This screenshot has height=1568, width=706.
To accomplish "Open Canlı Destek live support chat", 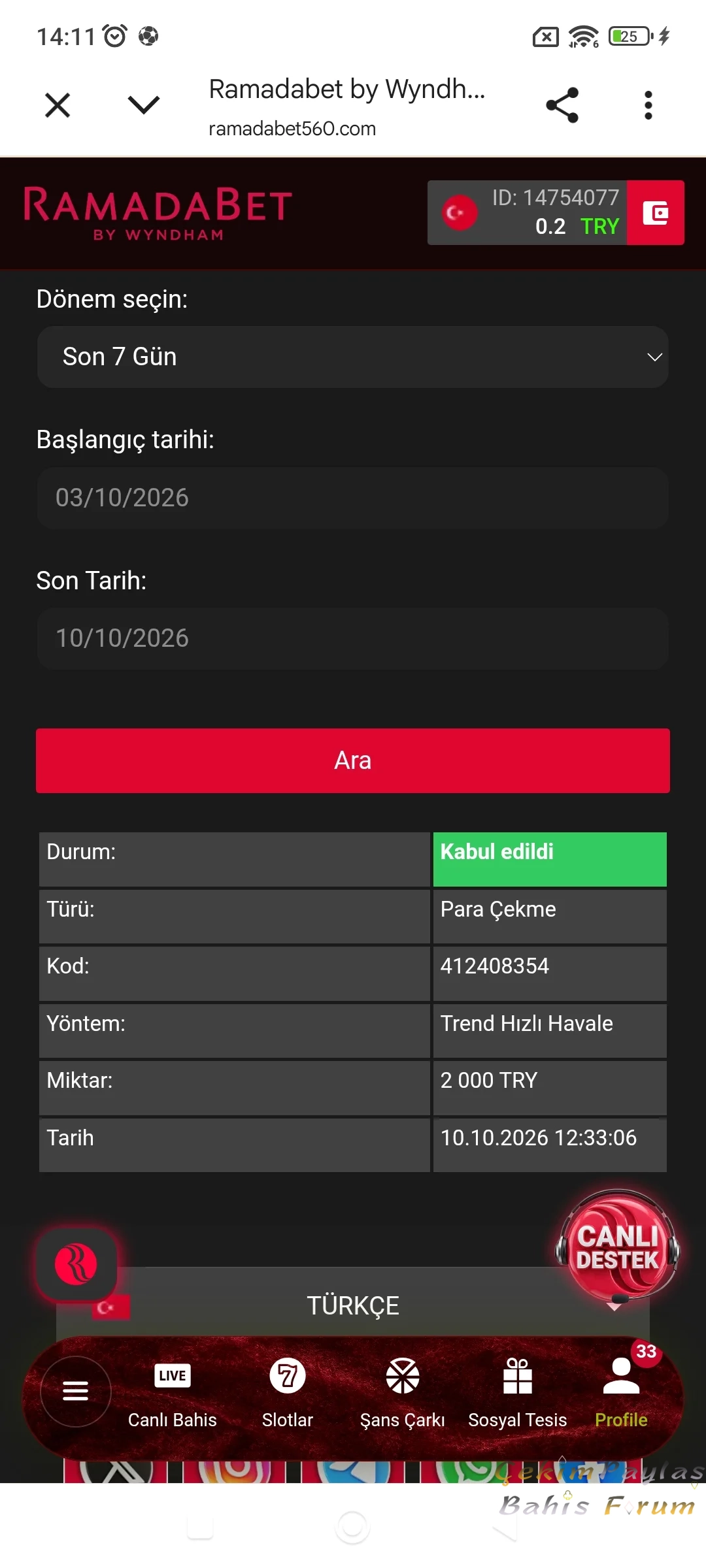I will coord(618,1247).
